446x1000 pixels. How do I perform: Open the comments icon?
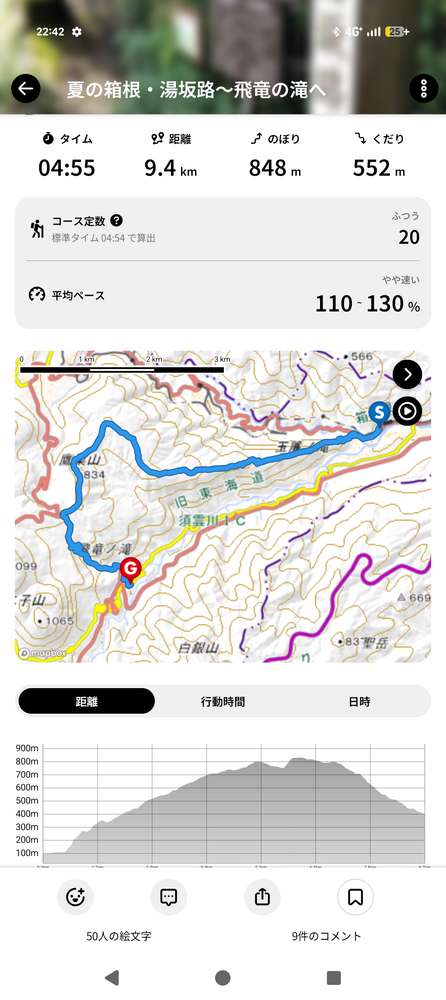(x=168, y=897)
